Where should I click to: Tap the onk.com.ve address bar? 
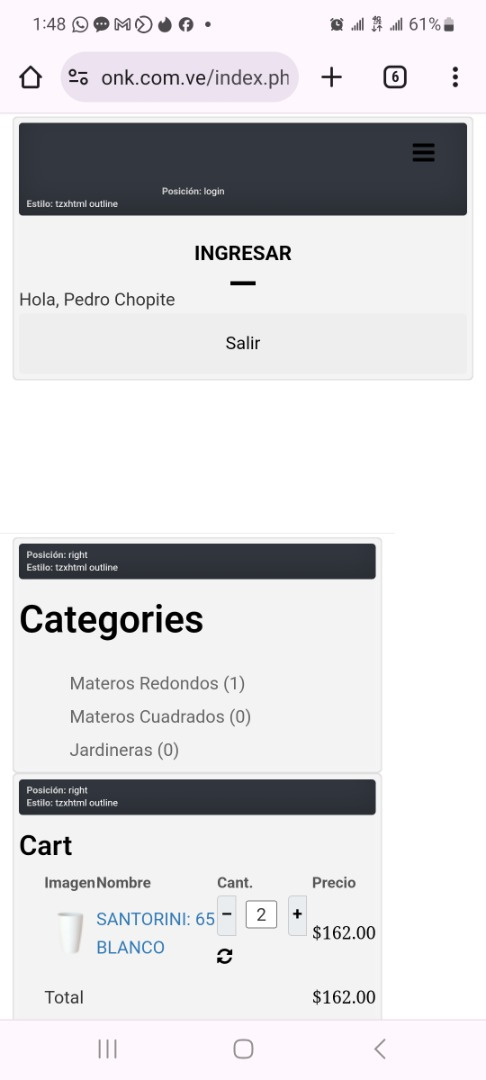pyautogui.click(x=180, y=77)
